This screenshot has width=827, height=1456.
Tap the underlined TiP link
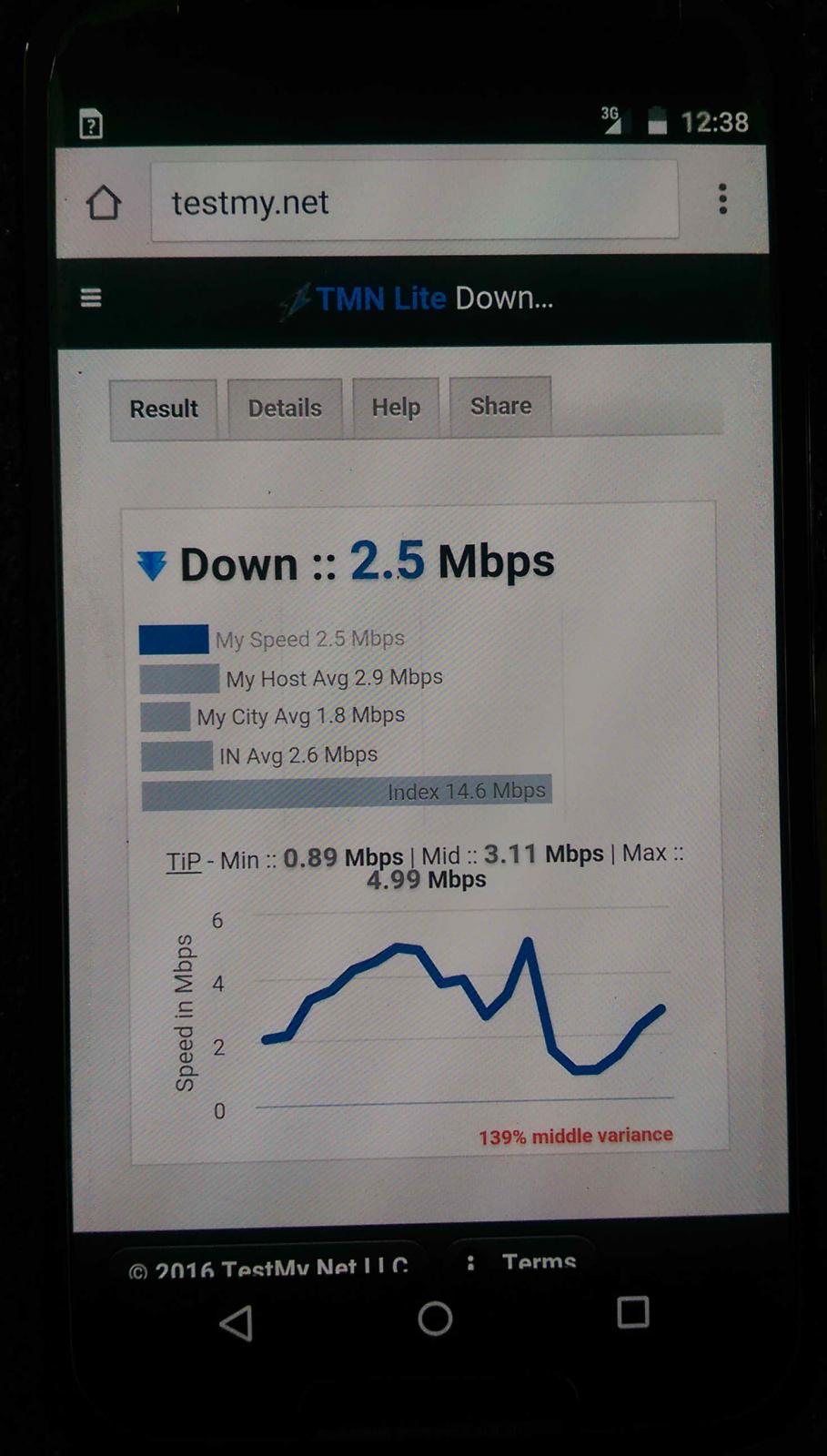183,860
